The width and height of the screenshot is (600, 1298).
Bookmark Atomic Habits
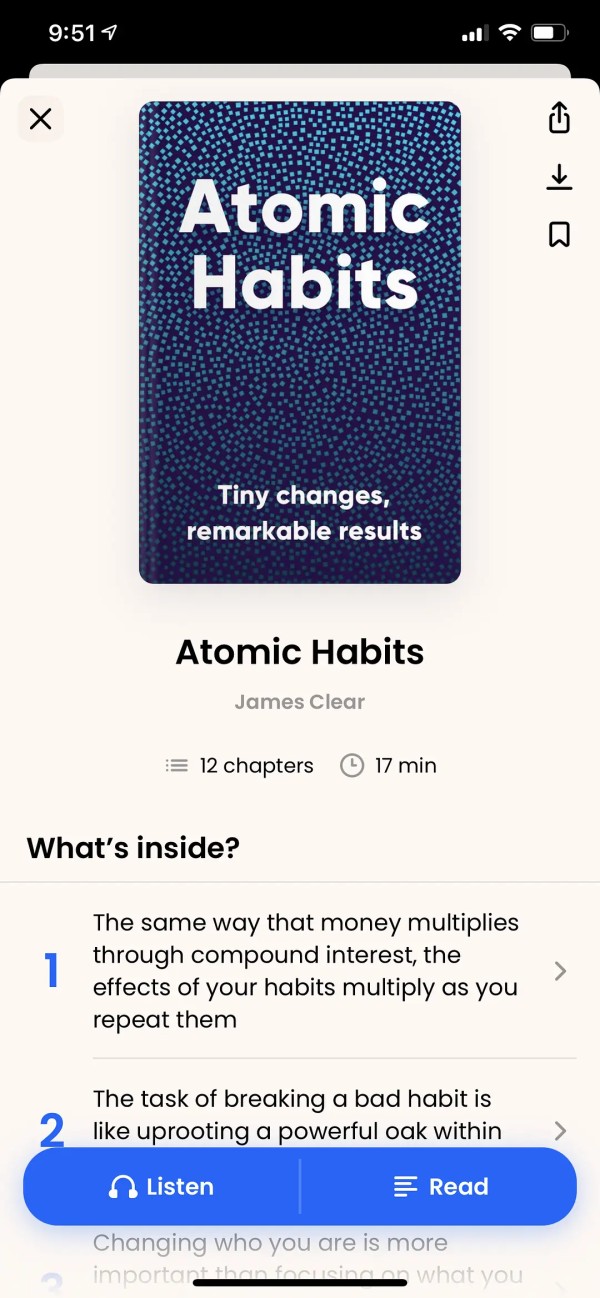[559, 234]
